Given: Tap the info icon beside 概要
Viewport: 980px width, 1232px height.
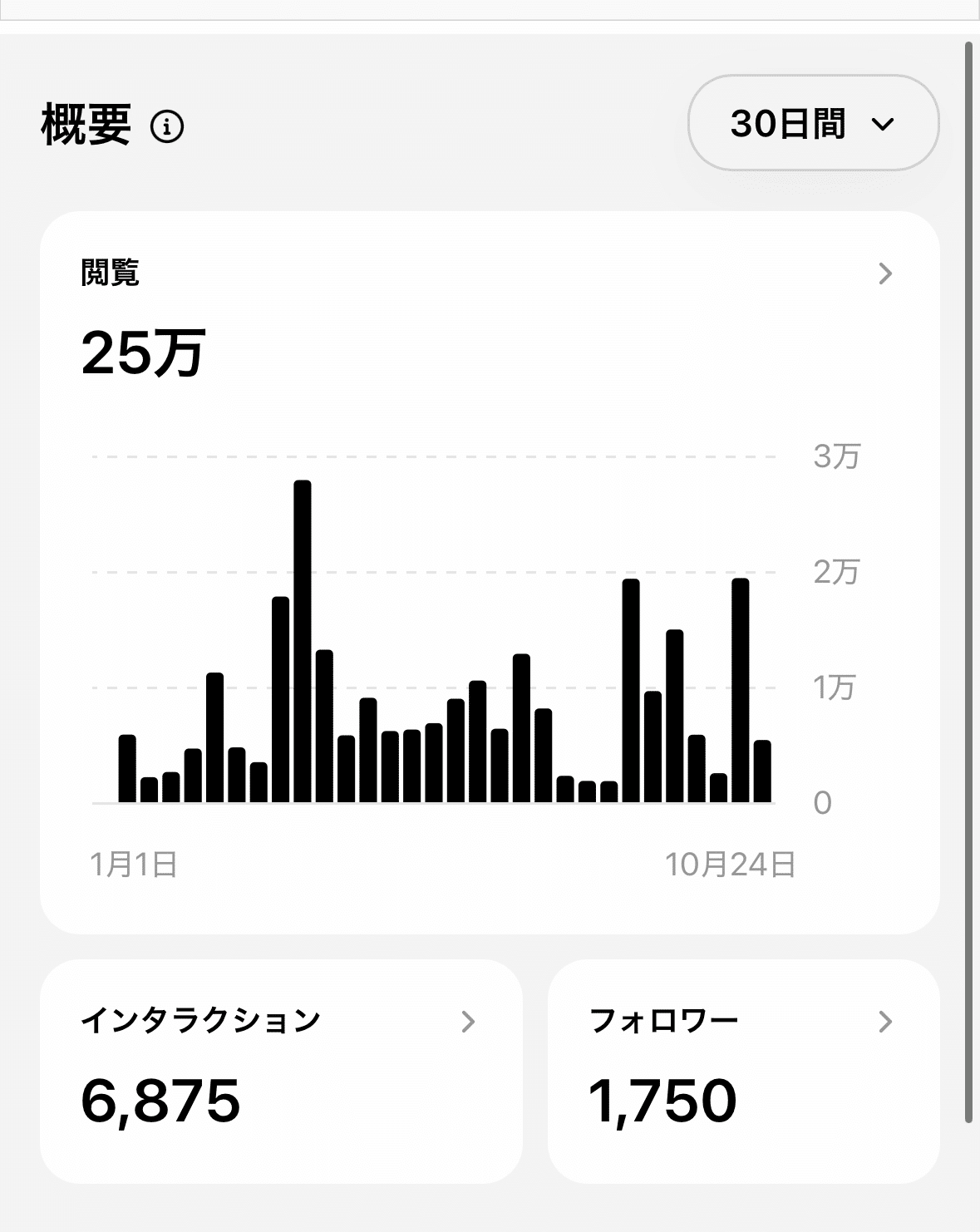Looking at the screenshot, I should click(167, 127).
